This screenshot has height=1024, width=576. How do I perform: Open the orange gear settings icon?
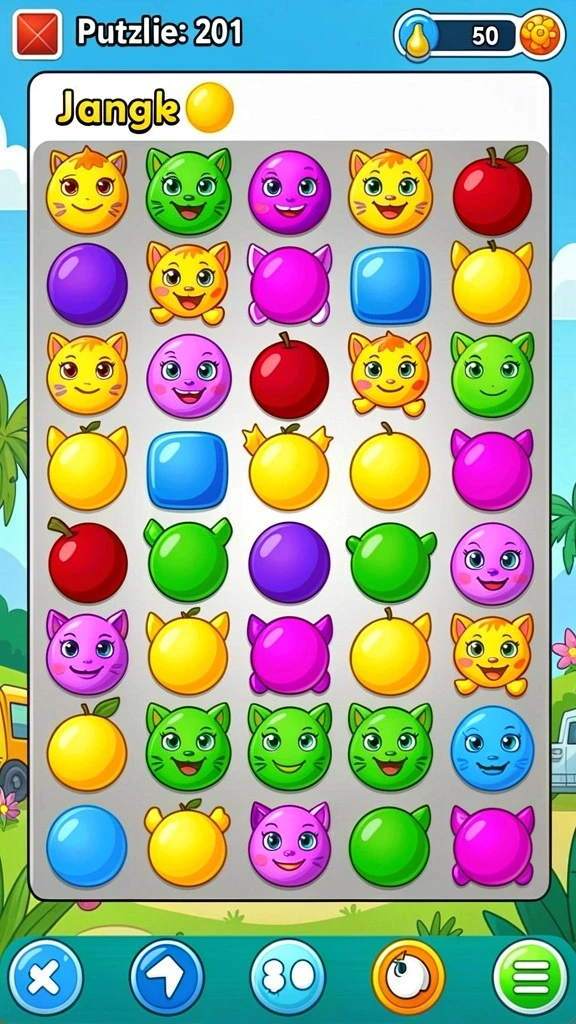click(x=541, y=35)
